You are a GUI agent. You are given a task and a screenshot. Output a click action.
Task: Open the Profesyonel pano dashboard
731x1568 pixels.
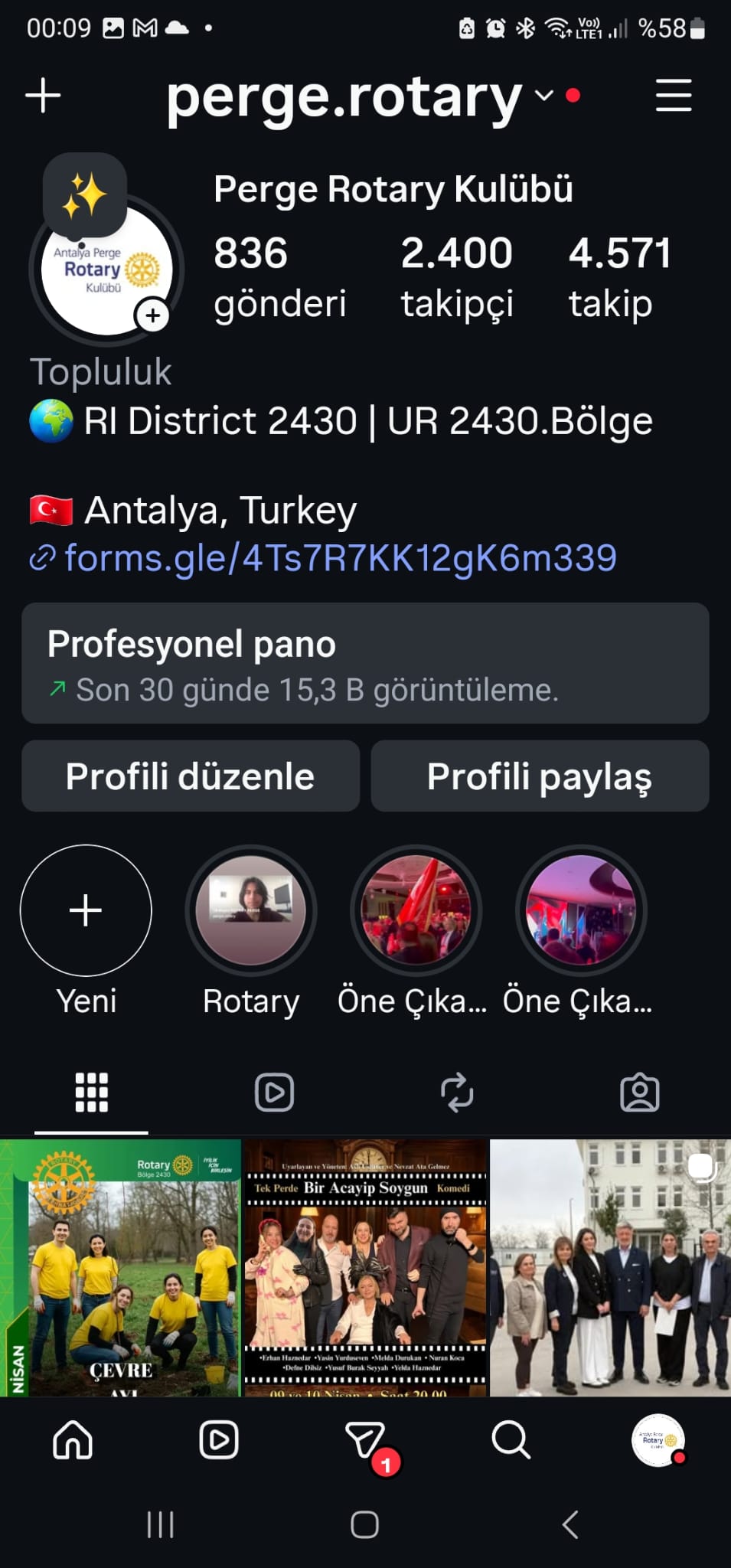pyautogui.click(x=365, y=663)
